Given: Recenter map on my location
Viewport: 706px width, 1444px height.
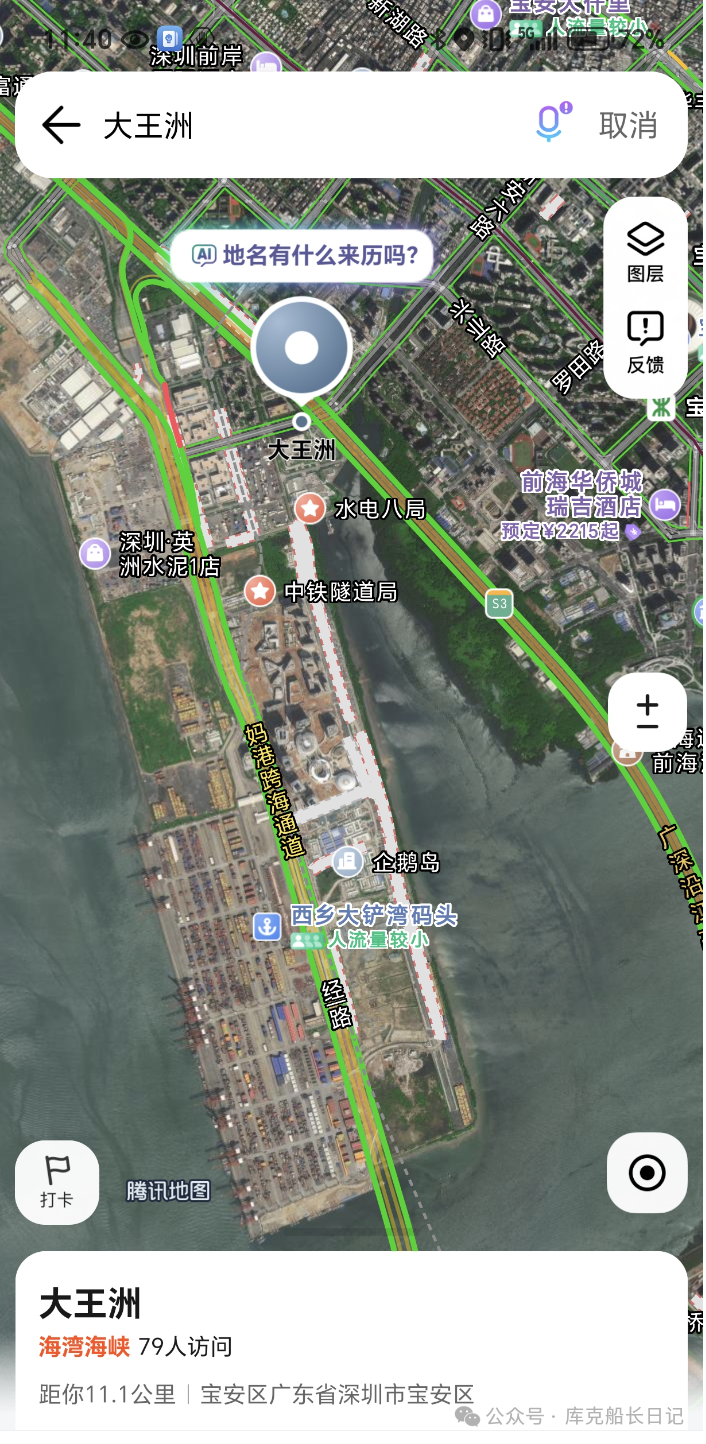Looking at the screenshot, I should pyautogui.click(x=647, y=1172).
